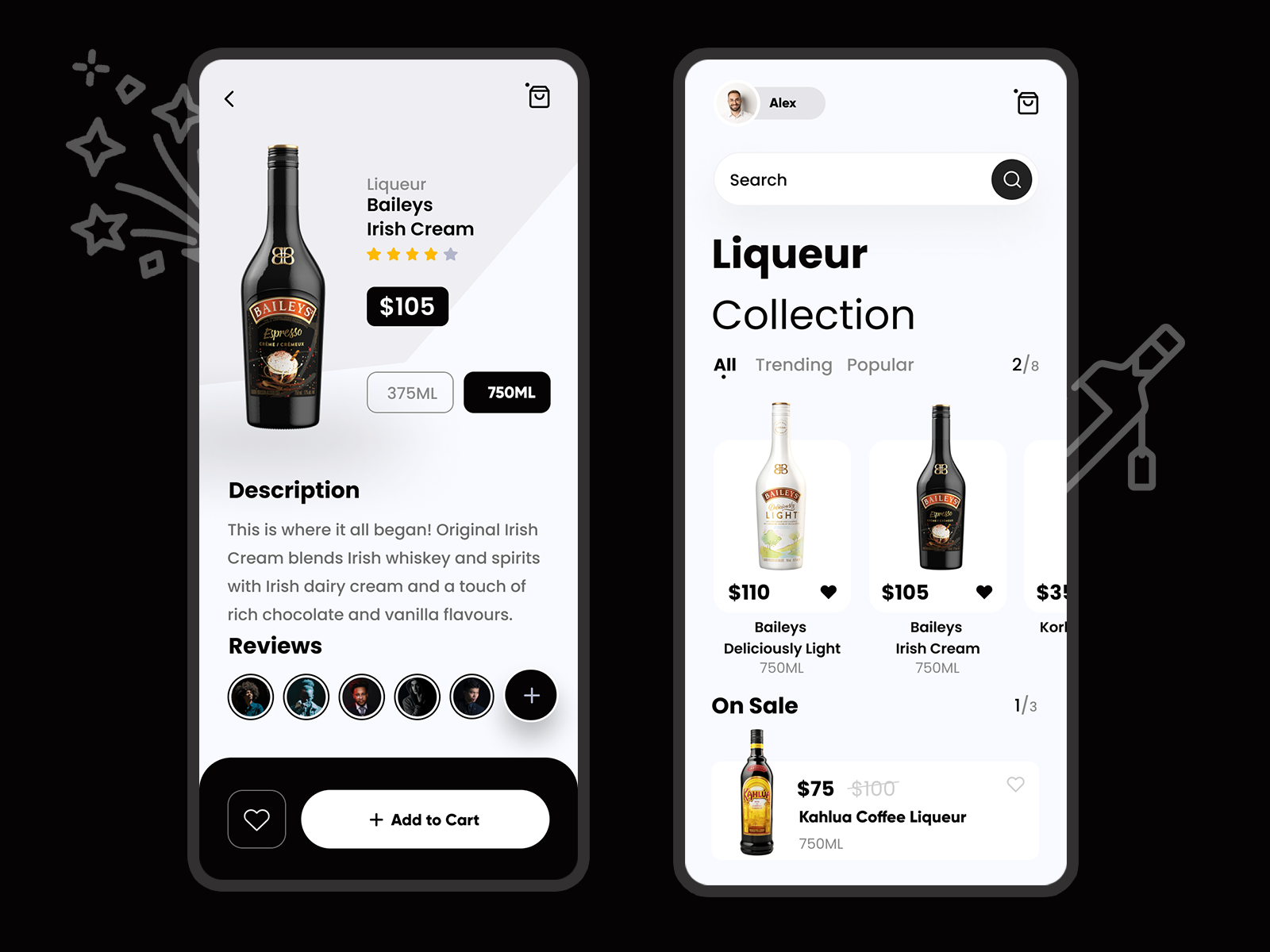This screenshot has height=952, width=1270.
Task: Tap the Search field
Action: (849, 180)
